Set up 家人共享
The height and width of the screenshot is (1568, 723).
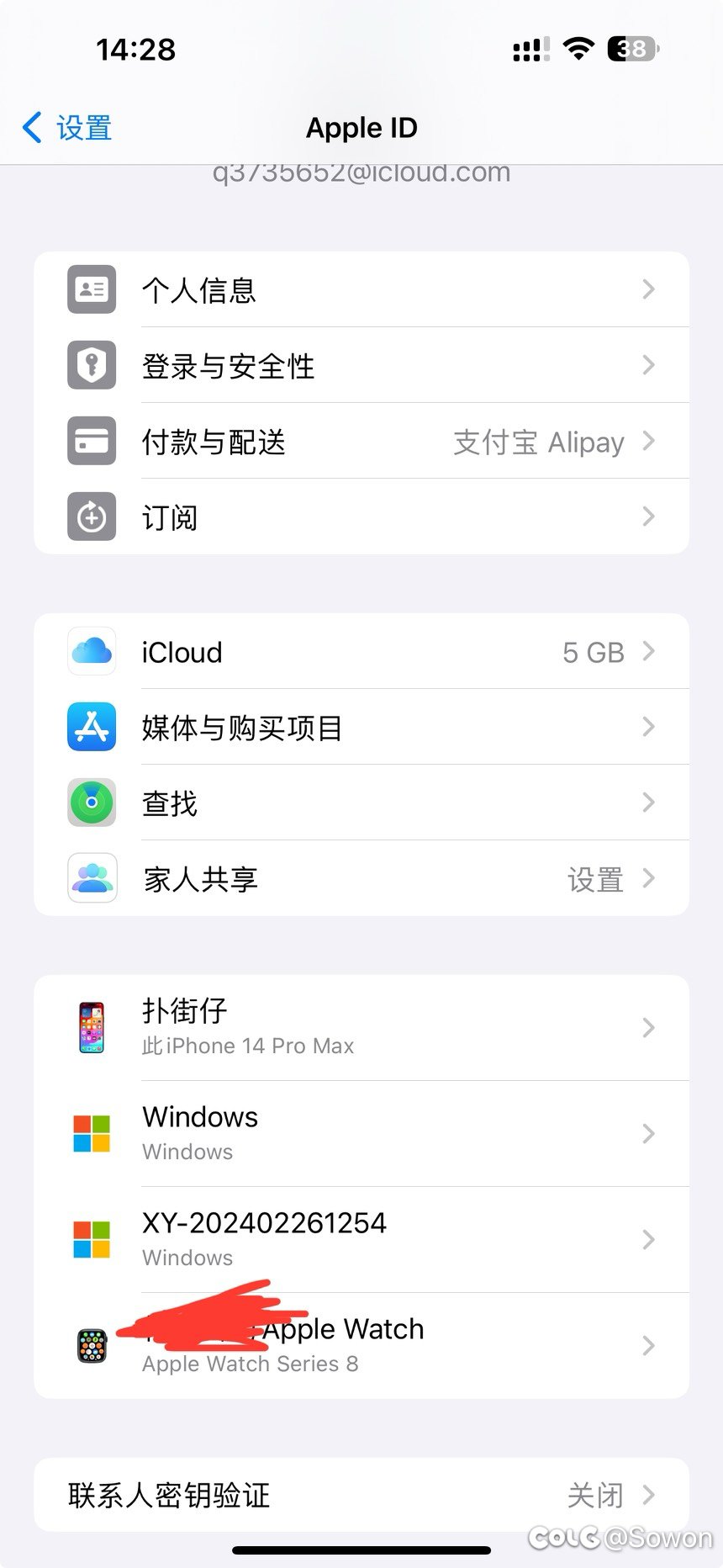tap(361, 878)
